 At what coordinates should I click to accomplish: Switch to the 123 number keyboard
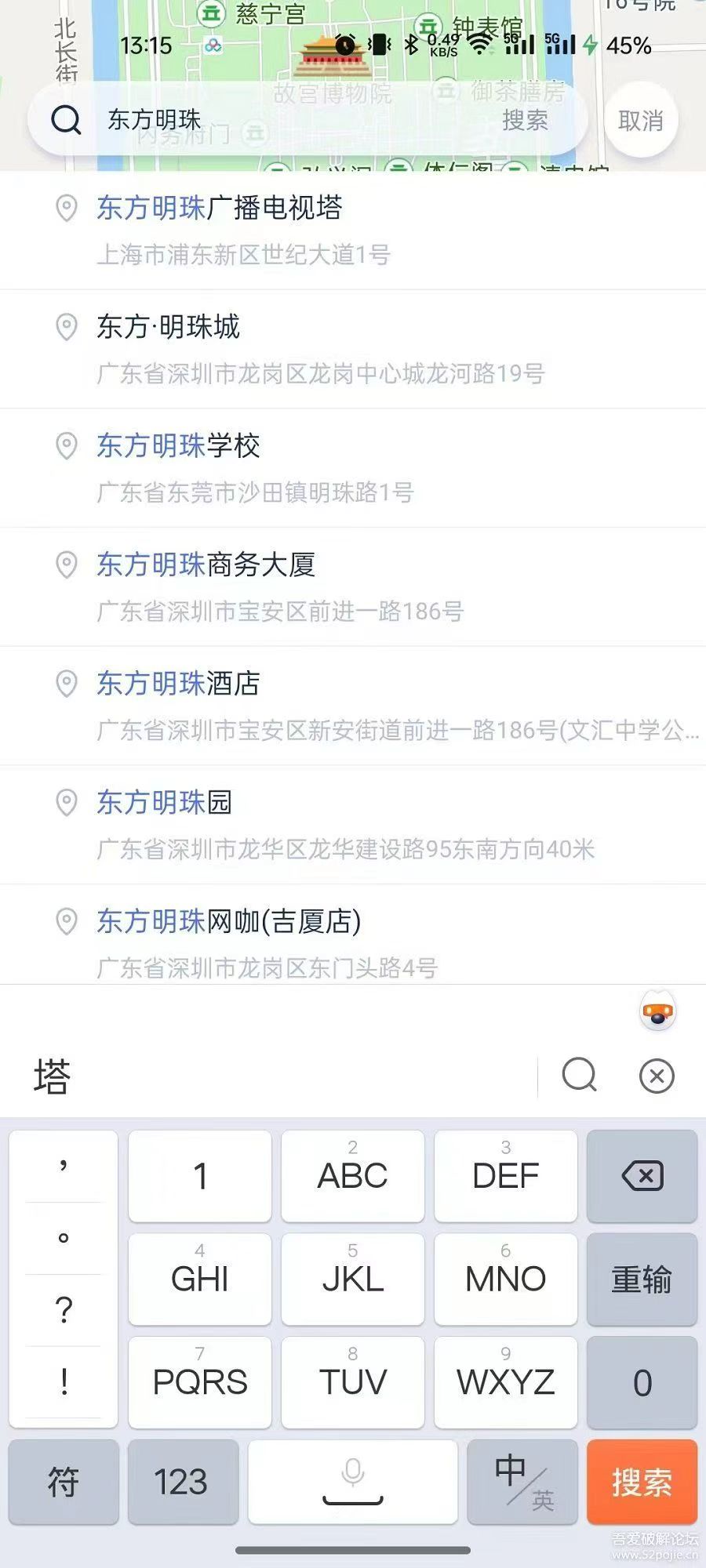(x=182, y=1482)
